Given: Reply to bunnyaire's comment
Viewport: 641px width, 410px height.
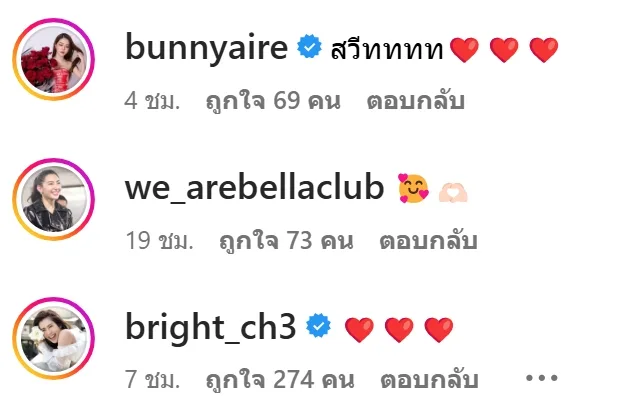Looking at the screenshot, I should [x=416, y=101].
